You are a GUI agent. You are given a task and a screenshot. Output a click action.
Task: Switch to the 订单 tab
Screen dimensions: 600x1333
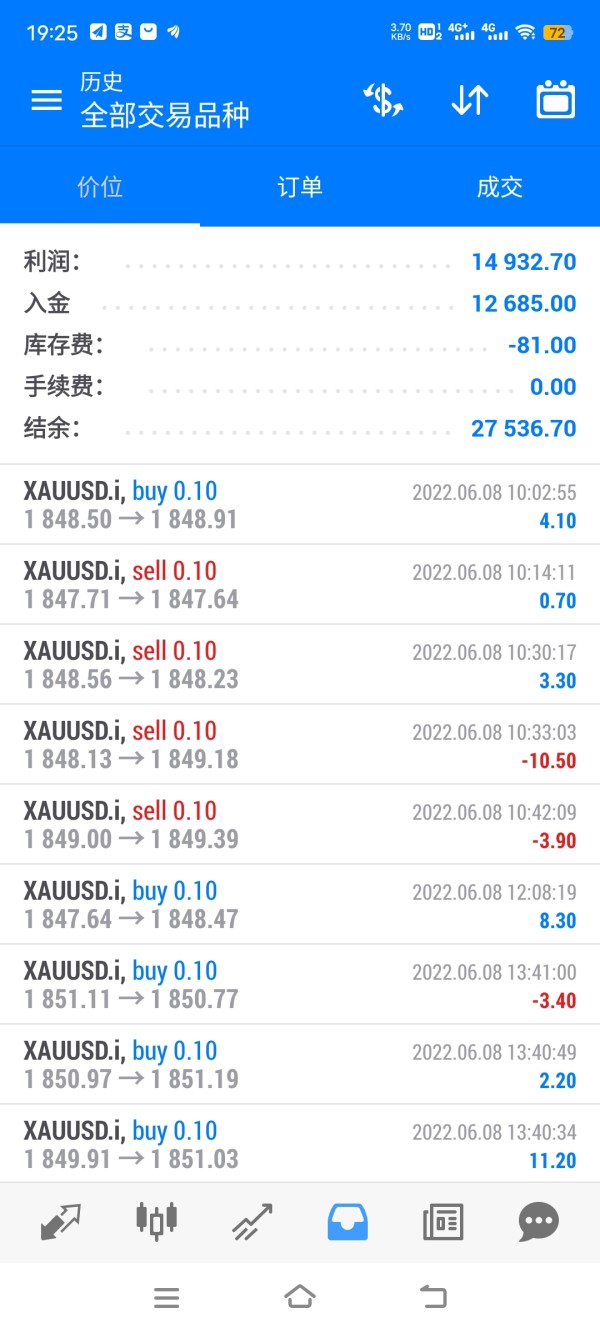pyautogui.click(x=300, y=187)
